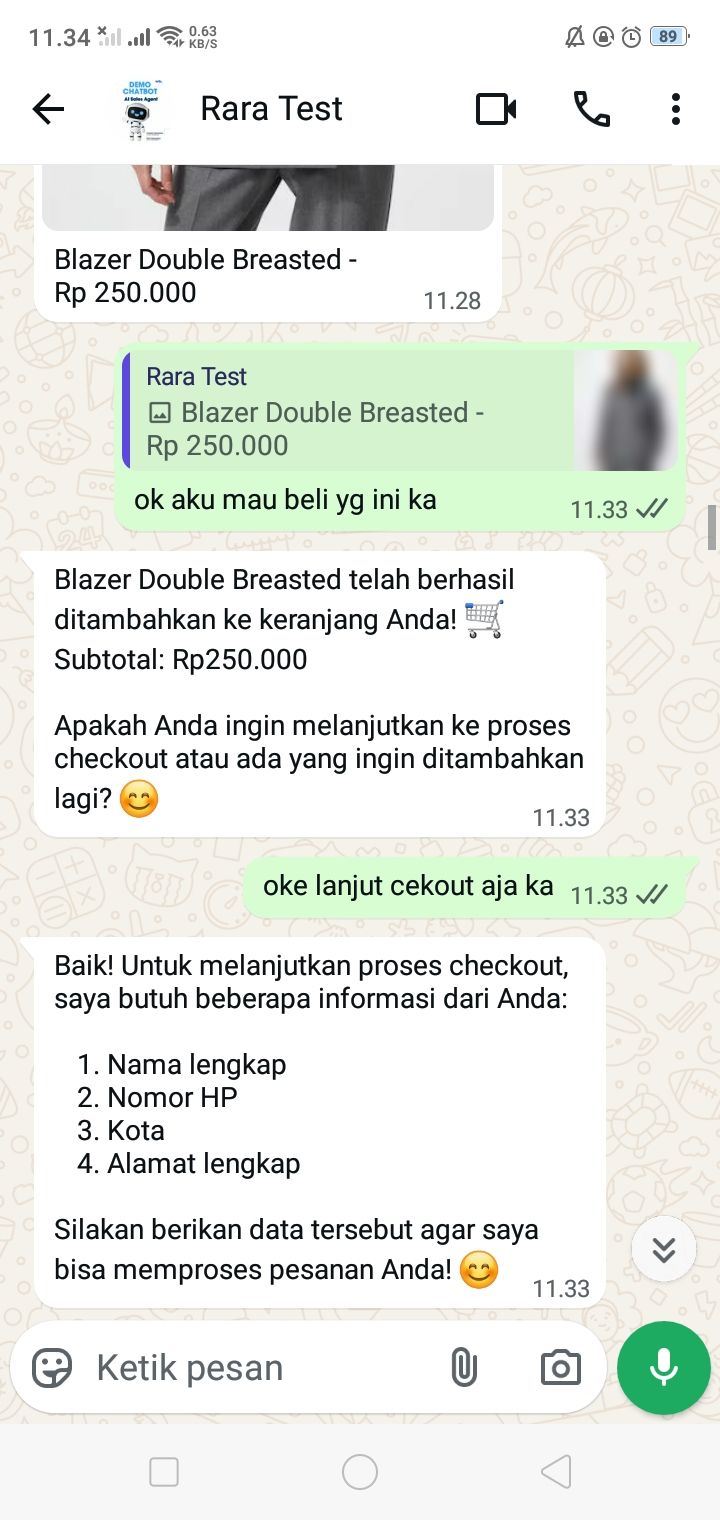Viewport: 720px width, 1520px height.
Task: Open recent apps from navigation bar
Action: point(164,1471)
